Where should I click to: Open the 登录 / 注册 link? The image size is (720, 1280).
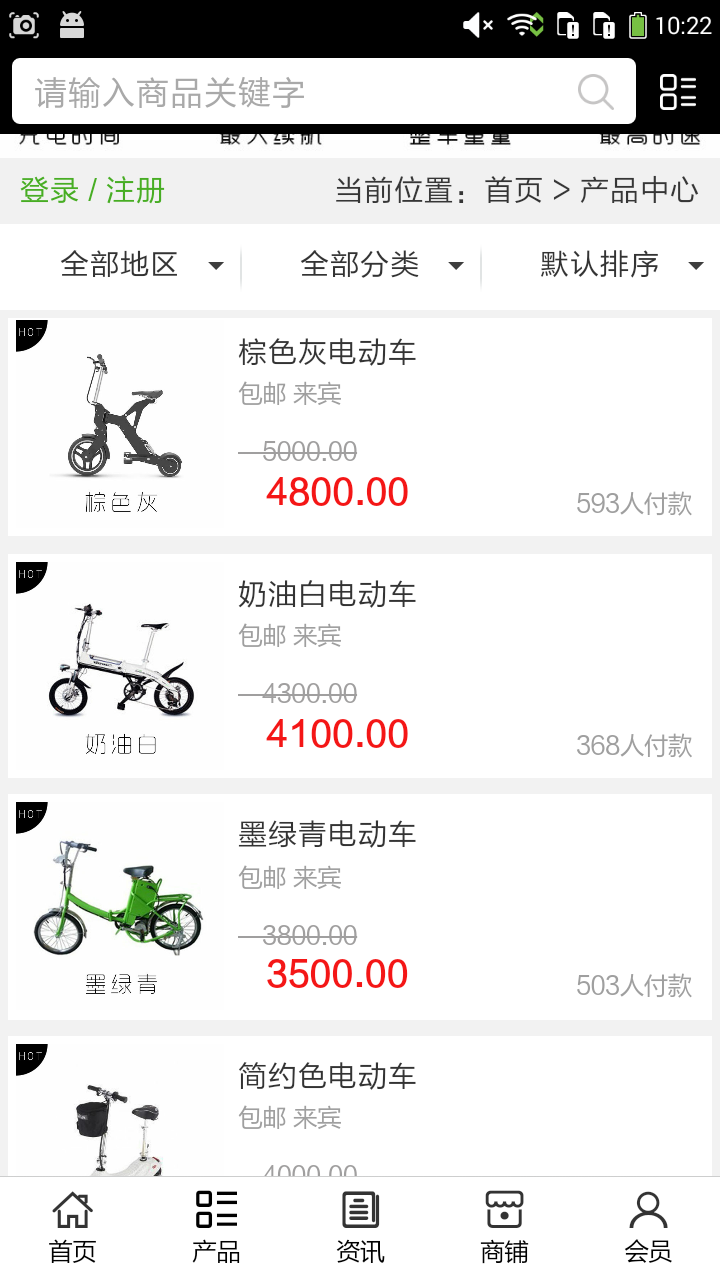(92, 190)
